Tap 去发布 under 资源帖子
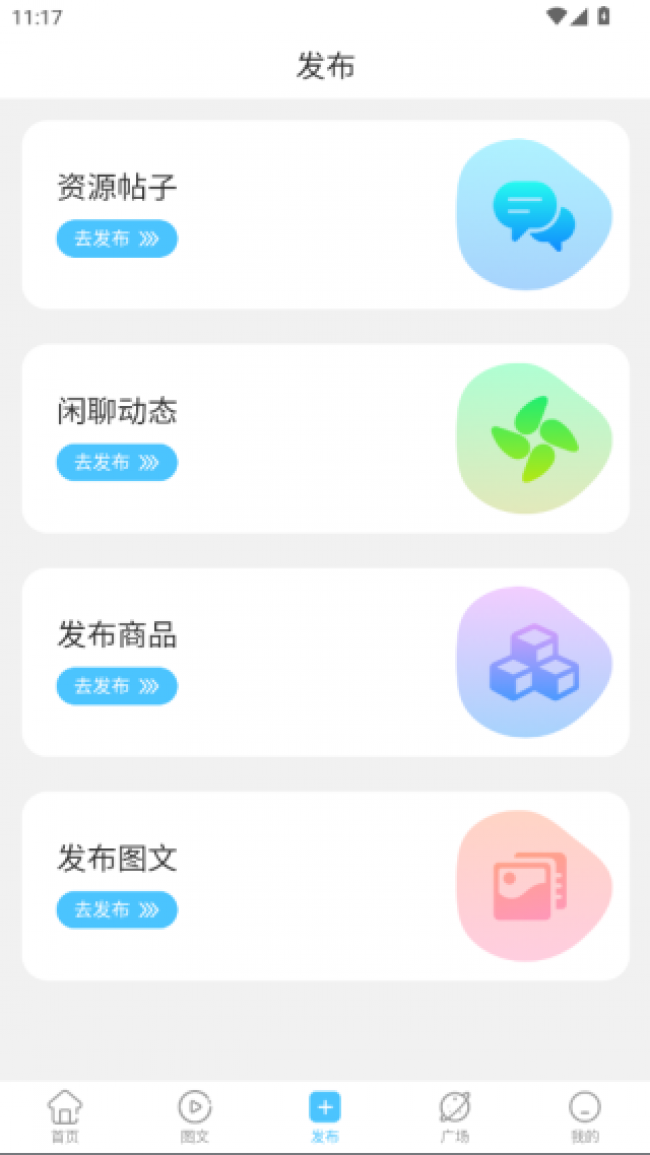Screen dimensions: 650x1155 116,238
